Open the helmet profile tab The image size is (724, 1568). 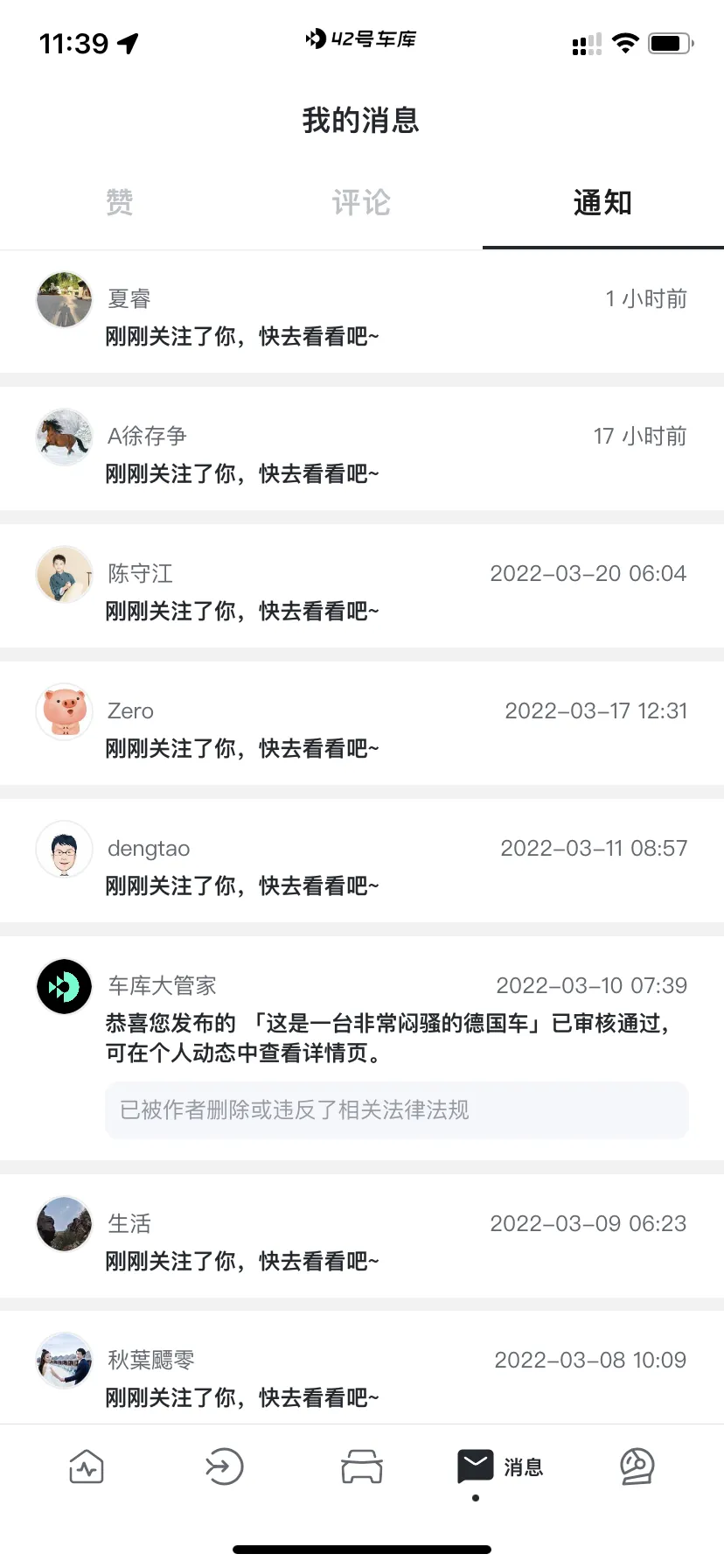637,1466
